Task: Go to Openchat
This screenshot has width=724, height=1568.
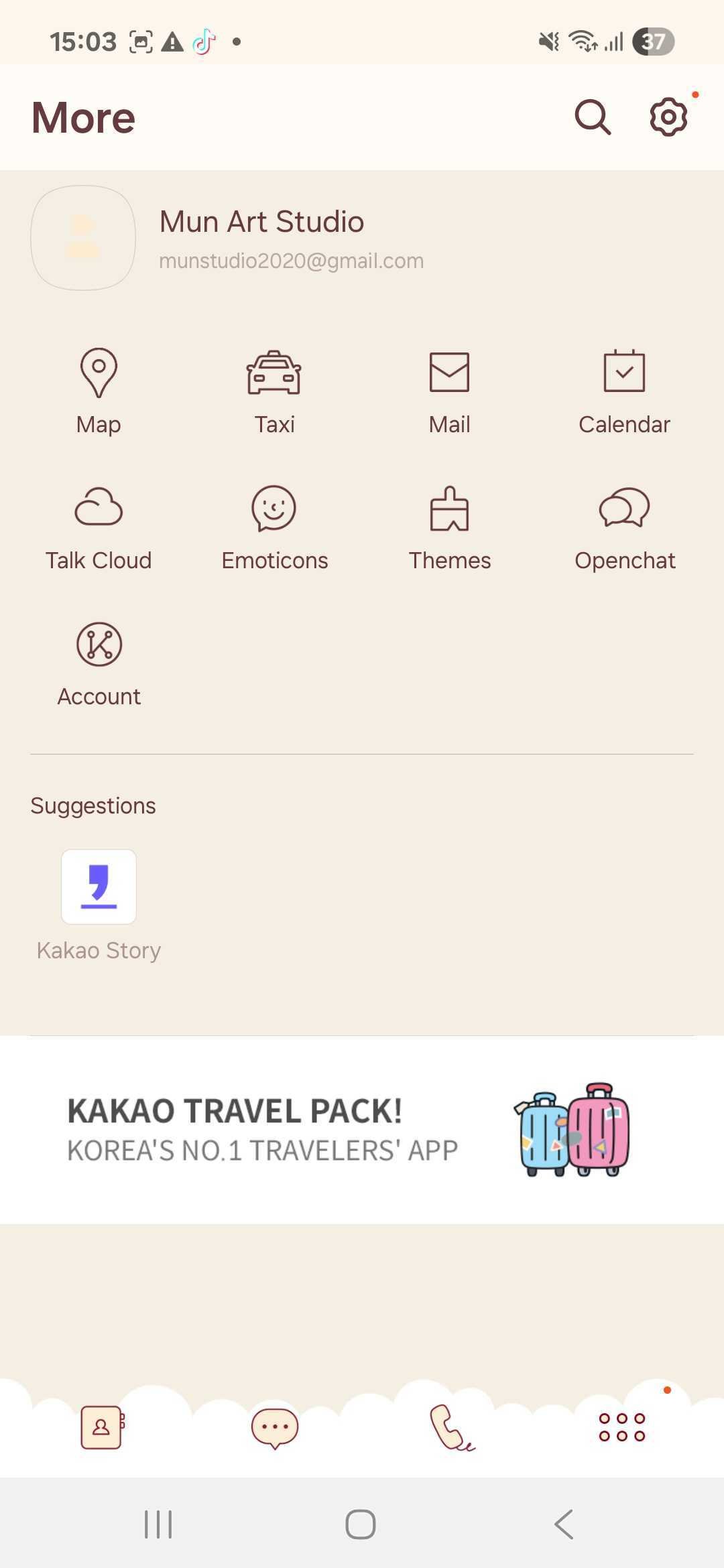Action: (624, 527)
